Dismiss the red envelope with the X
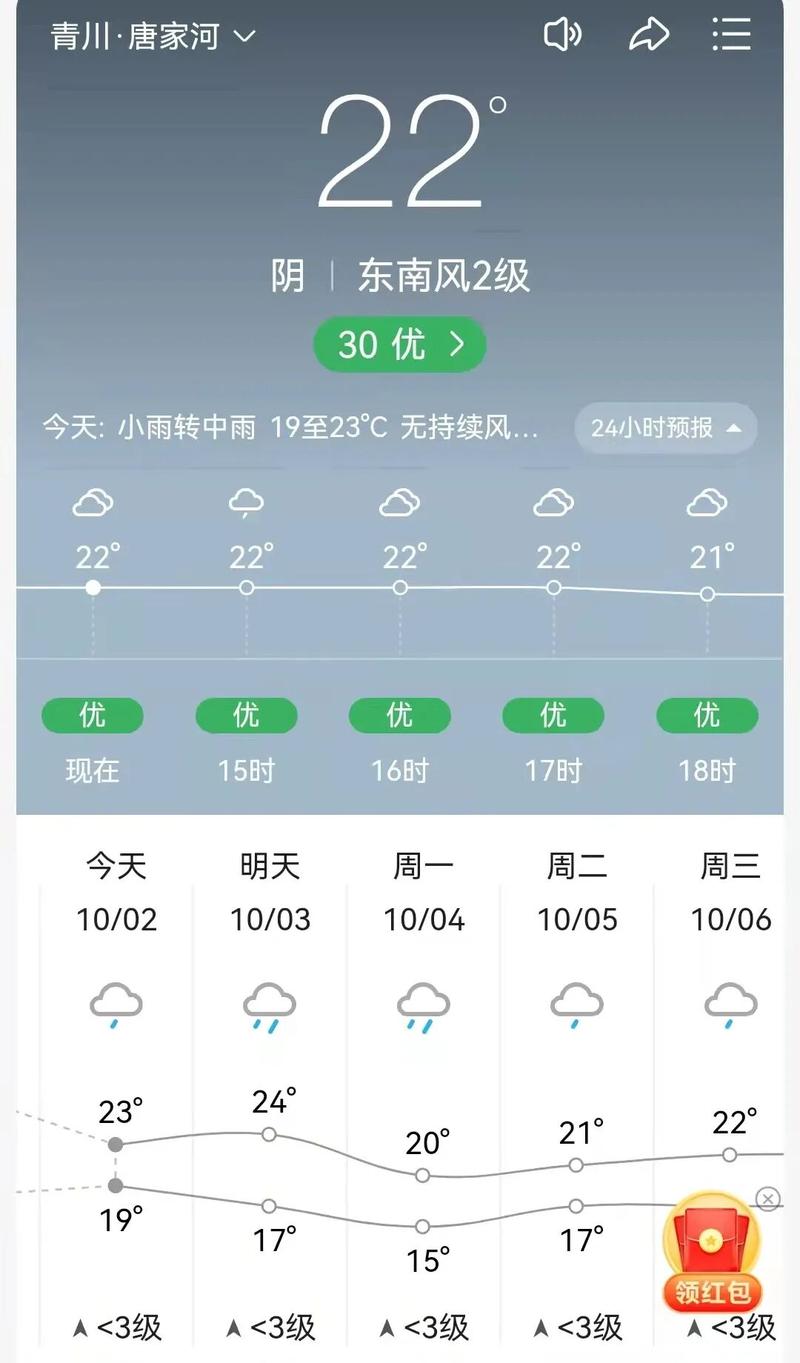This screenshot has height=1363, width=800. coord(766,1198)
